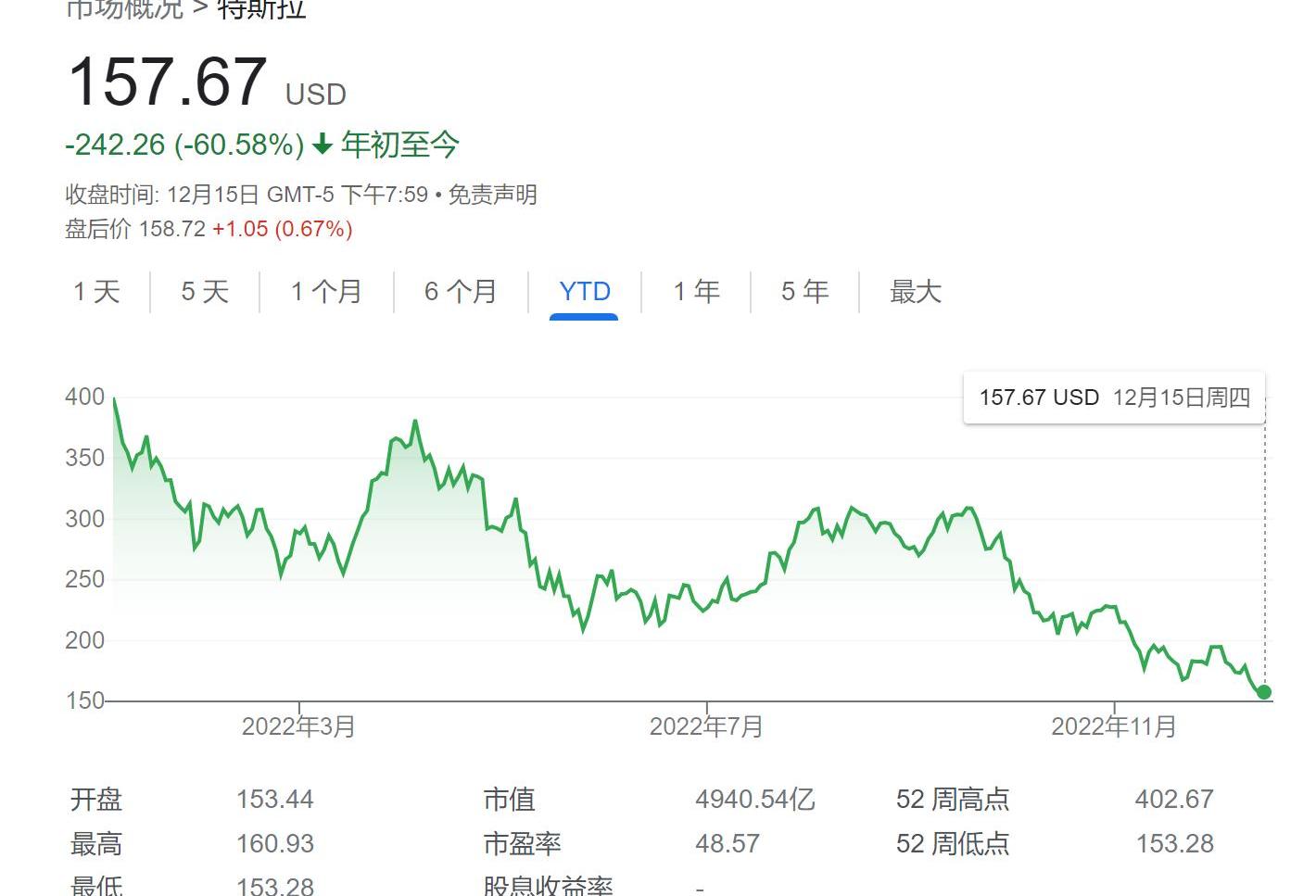1316x896 pixels.
Task: Switch to the 5 年 range
Action: (804, 292)
